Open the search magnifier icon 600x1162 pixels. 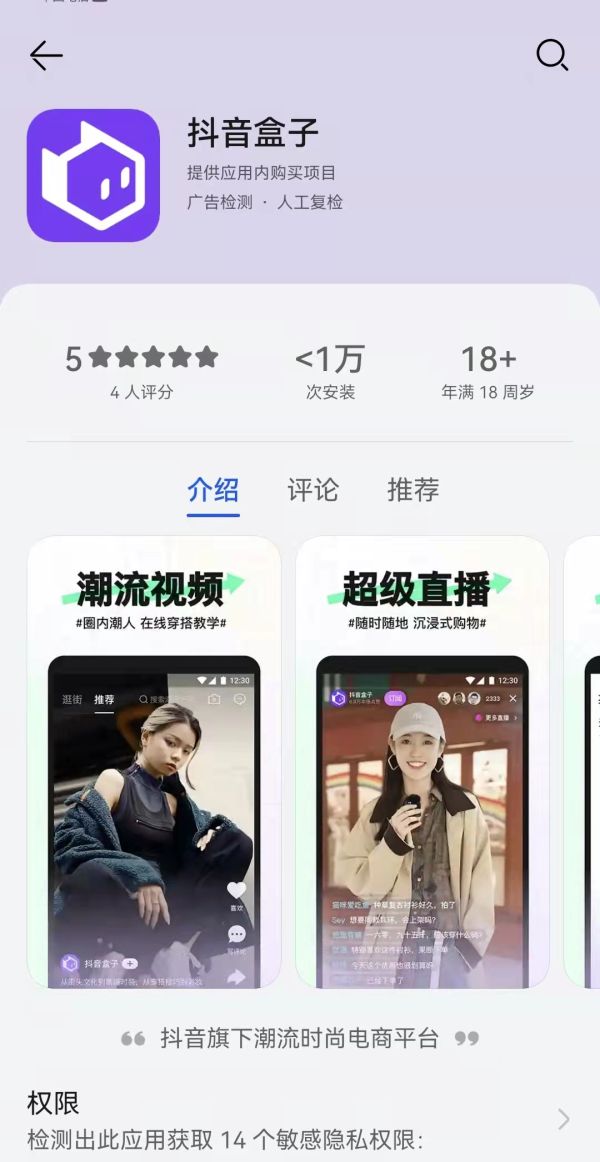[552, 55]
